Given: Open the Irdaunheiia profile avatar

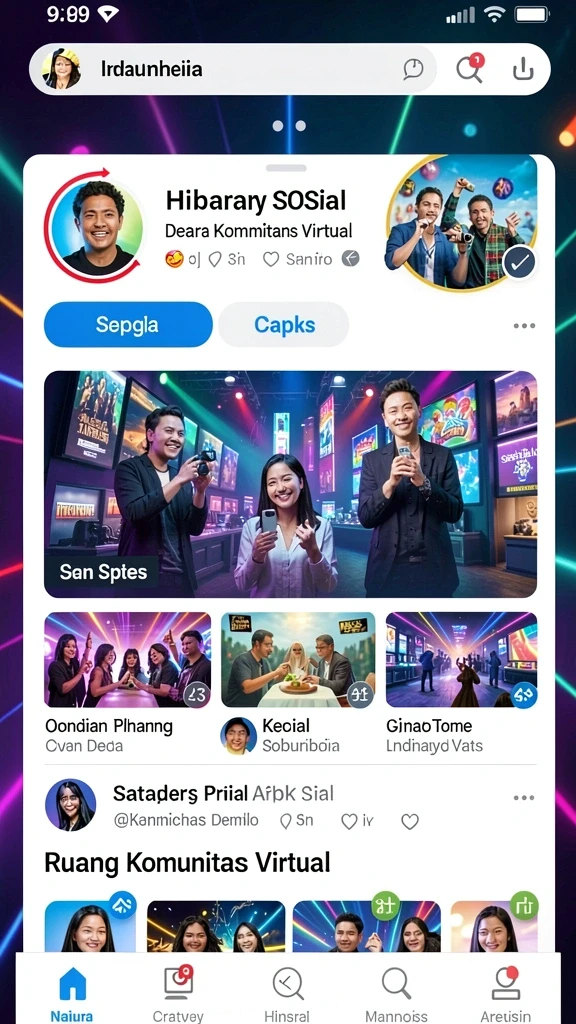Looking at the screenshot, I should [62, 69].
